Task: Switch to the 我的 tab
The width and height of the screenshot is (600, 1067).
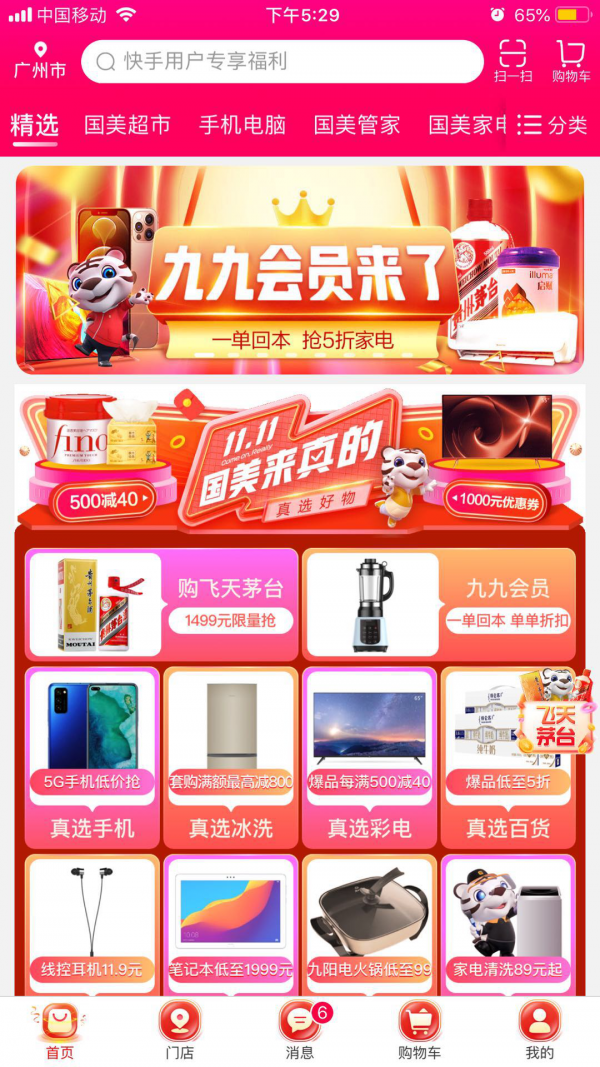Action: (x=539, y=1030)
